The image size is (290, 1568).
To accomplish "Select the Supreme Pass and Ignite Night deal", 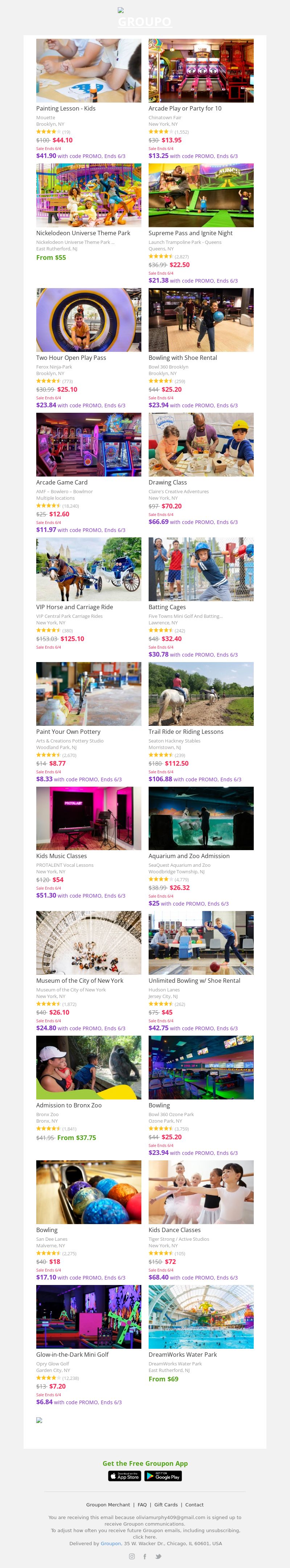I will point(200,195).
